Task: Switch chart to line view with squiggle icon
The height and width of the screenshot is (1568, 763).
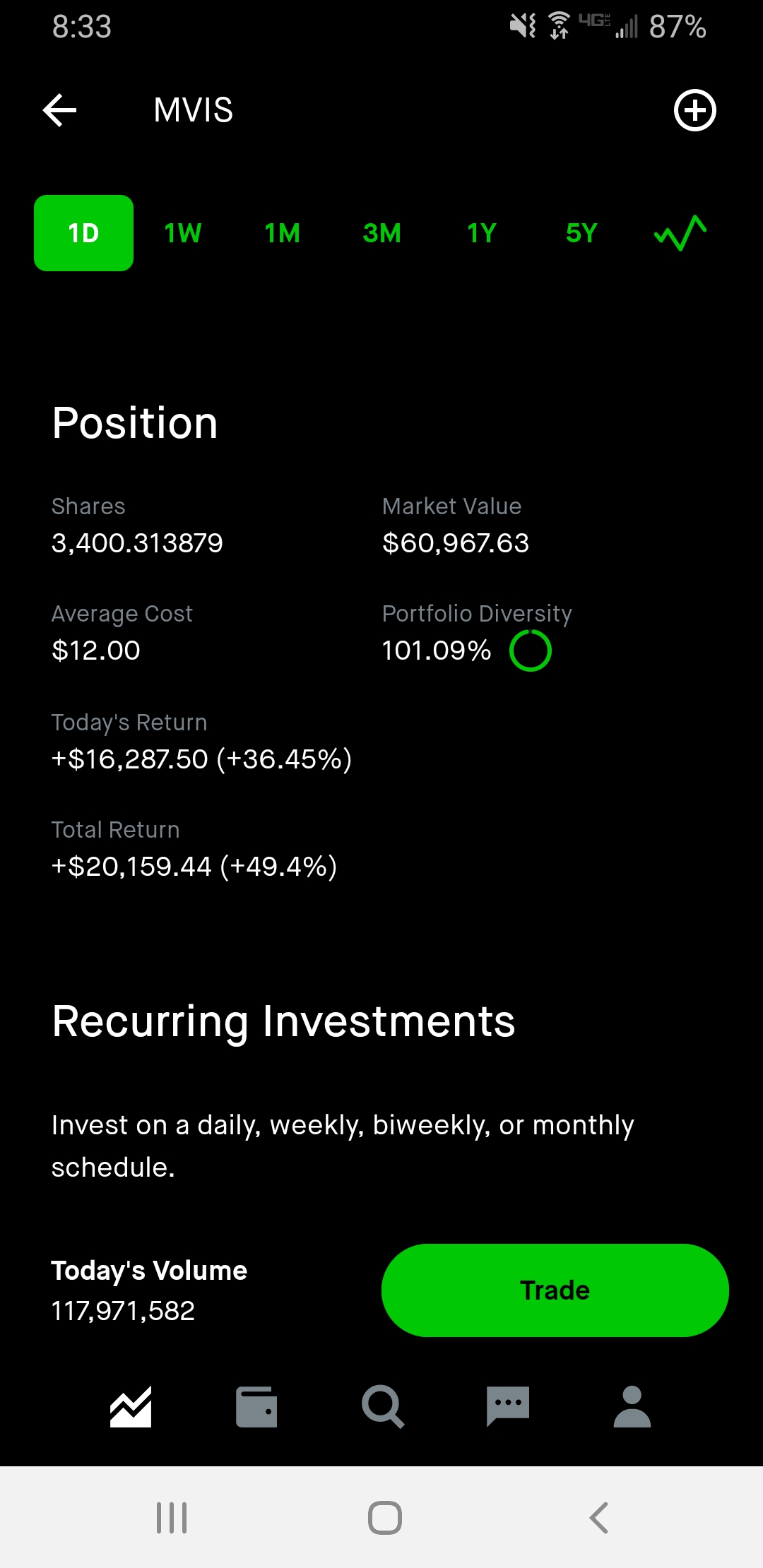Action: (680, 233)
